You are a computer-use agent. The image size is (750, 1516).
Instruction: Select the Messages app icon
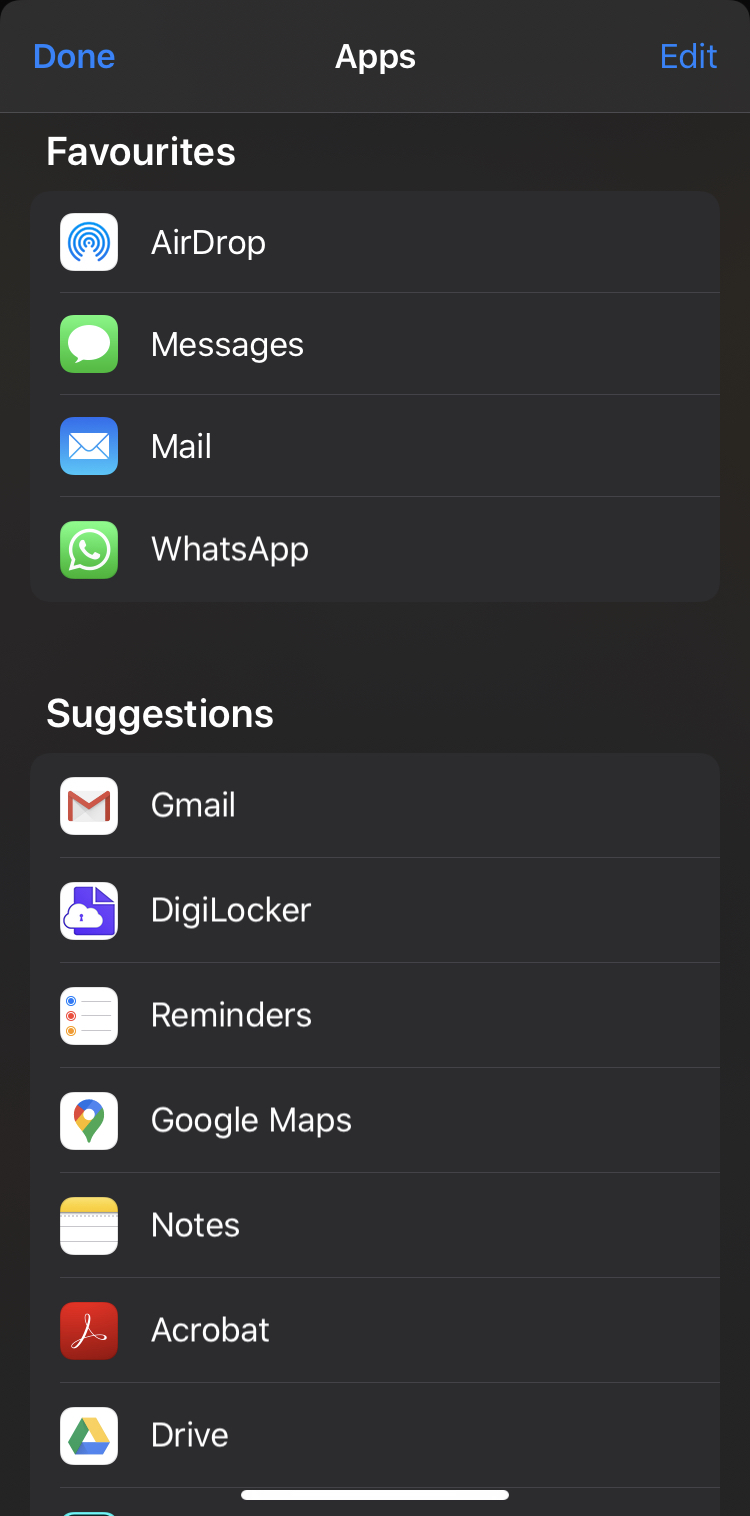click(88, 344)
